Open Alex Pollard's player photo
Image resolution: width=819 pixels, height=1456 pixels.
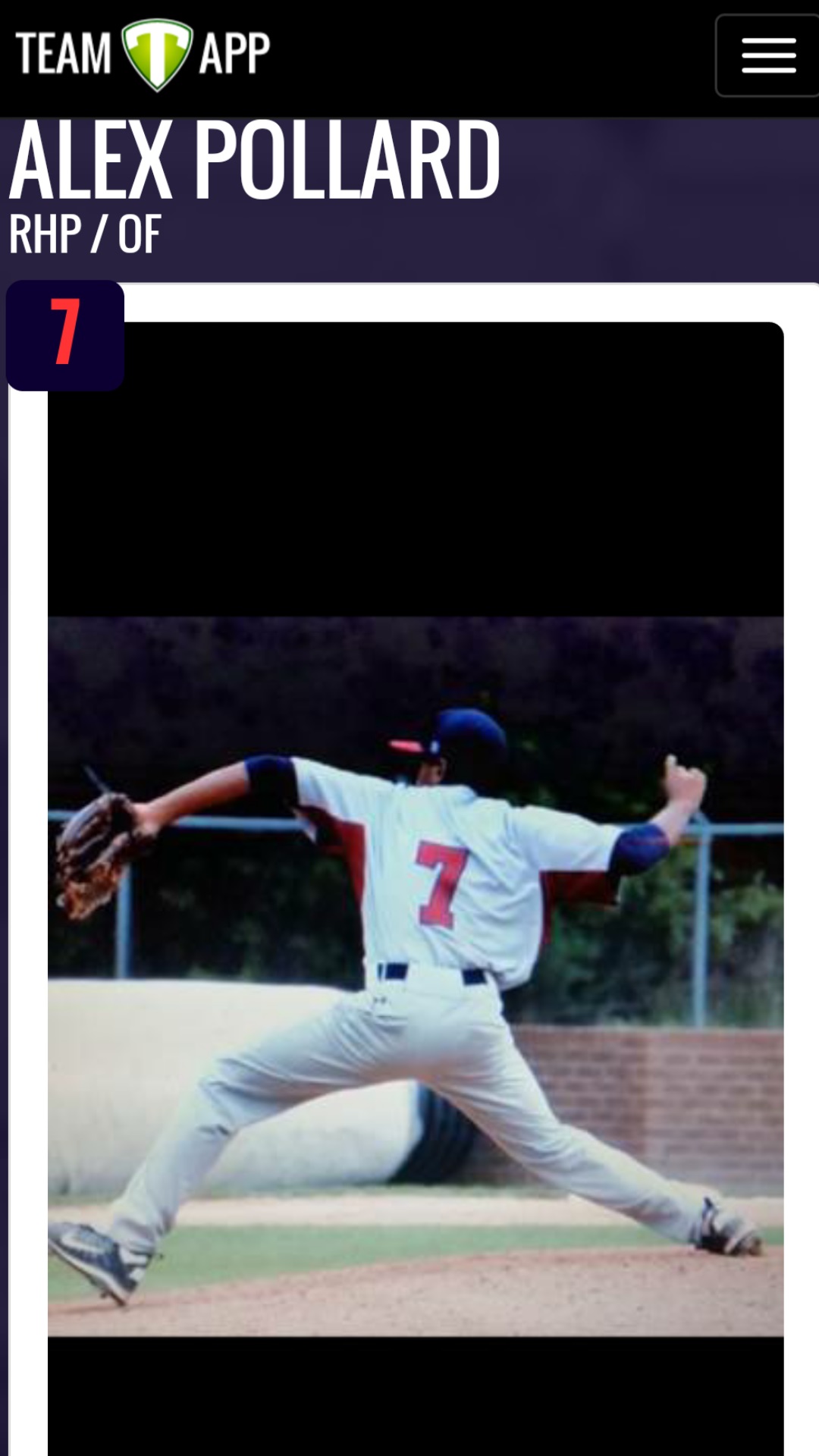[x=416, y=975]
